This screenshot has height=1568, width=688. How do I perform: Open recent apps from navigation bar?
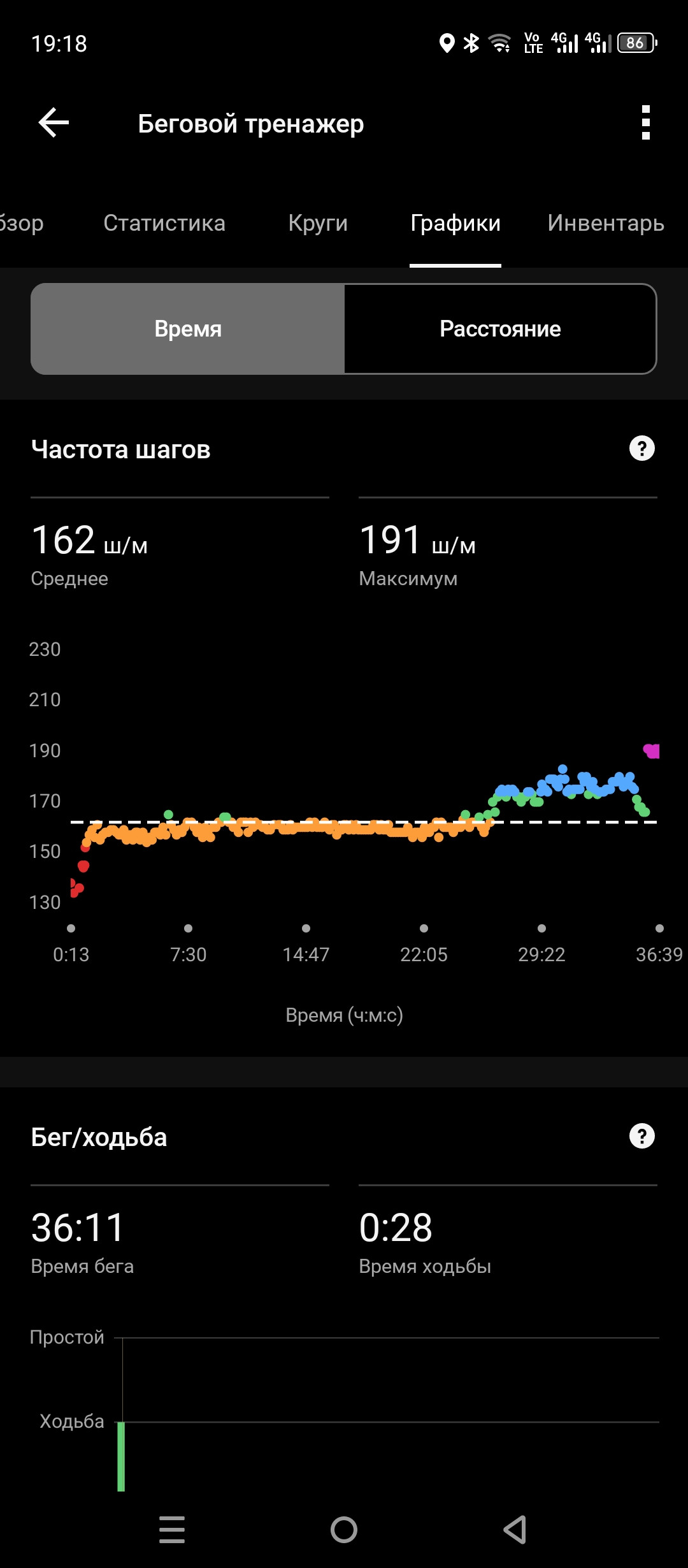[172, 1529]
